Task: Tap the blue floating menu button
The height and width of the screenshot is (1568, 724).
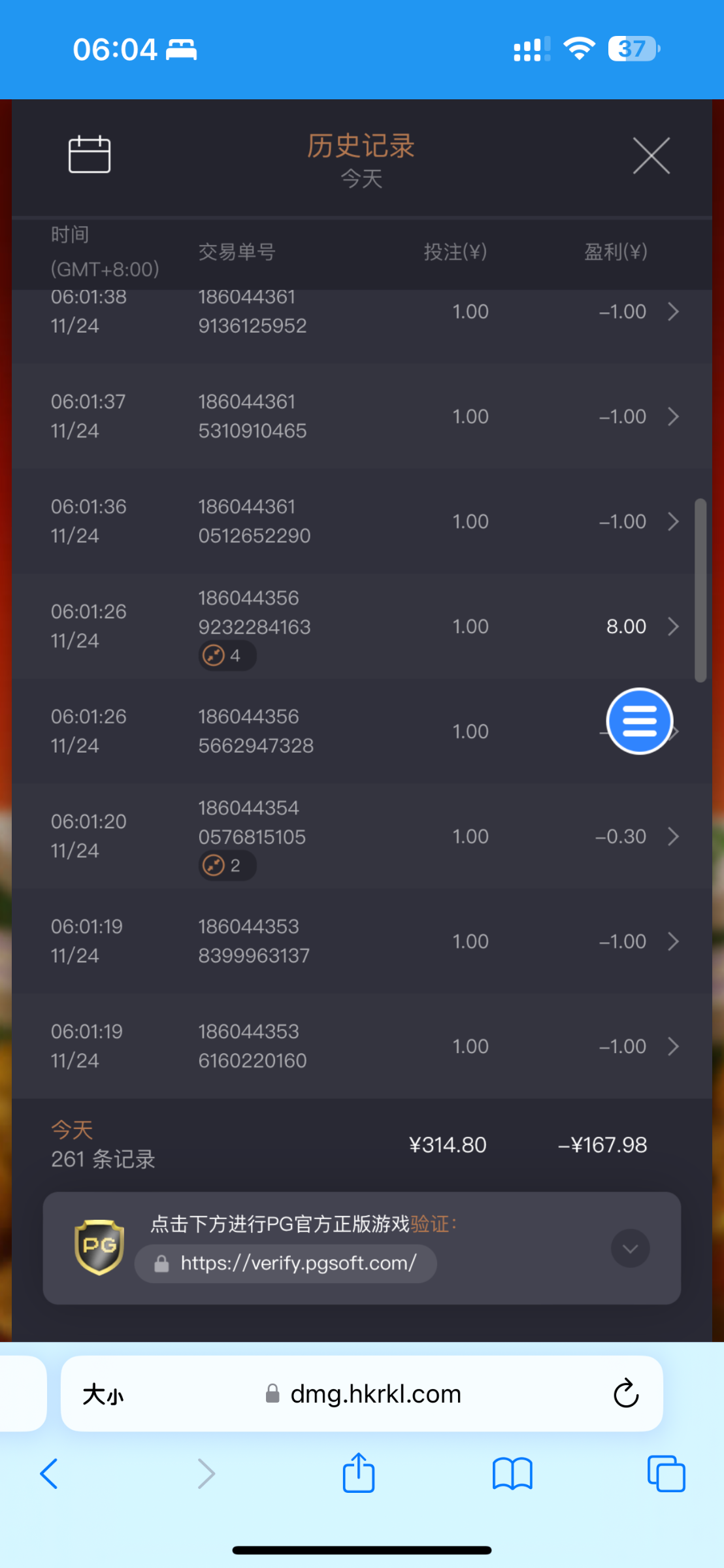Action: point(639,721)
